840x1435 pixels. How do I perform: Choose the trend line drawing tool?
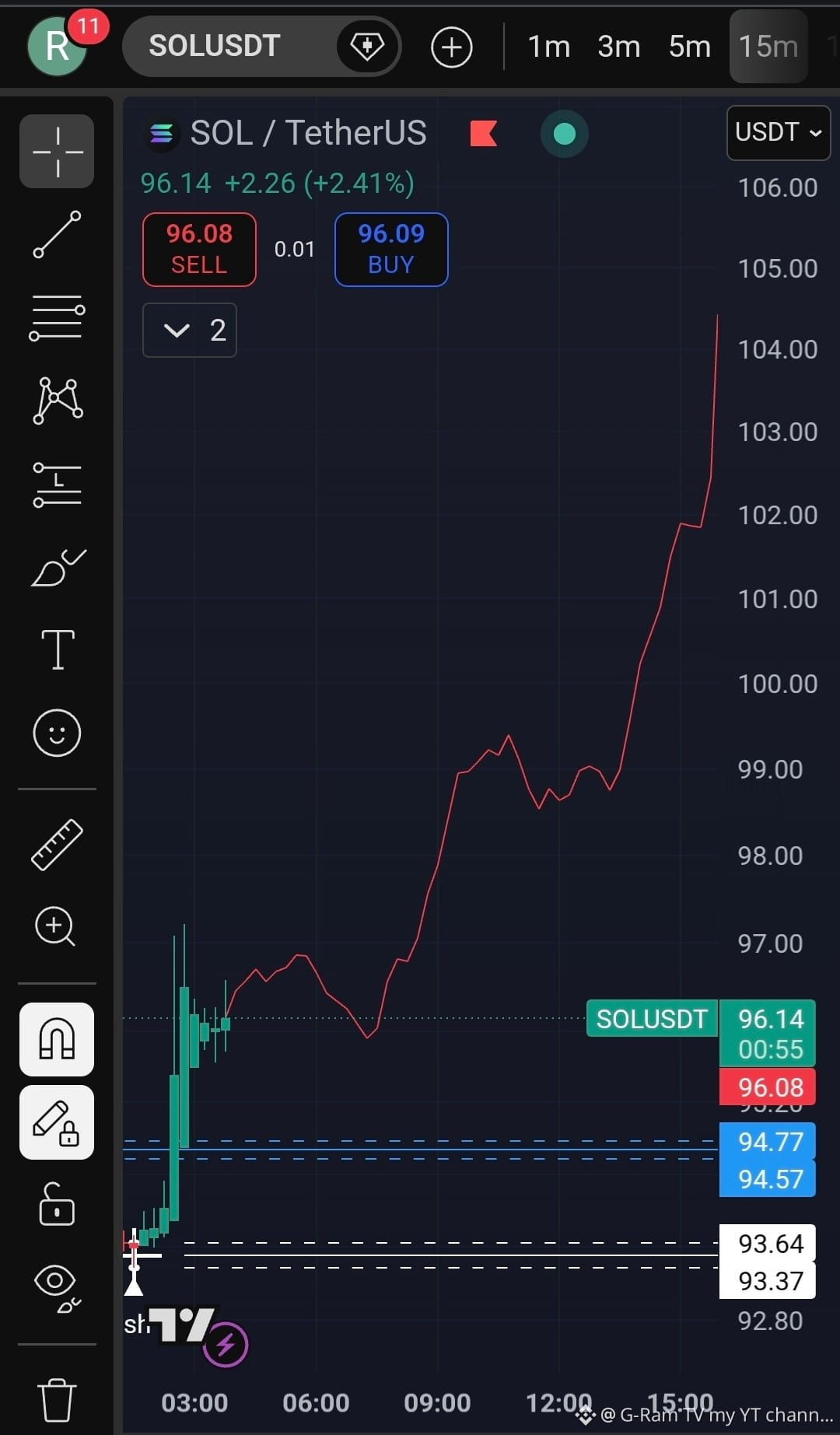click(x=57, y=234)
